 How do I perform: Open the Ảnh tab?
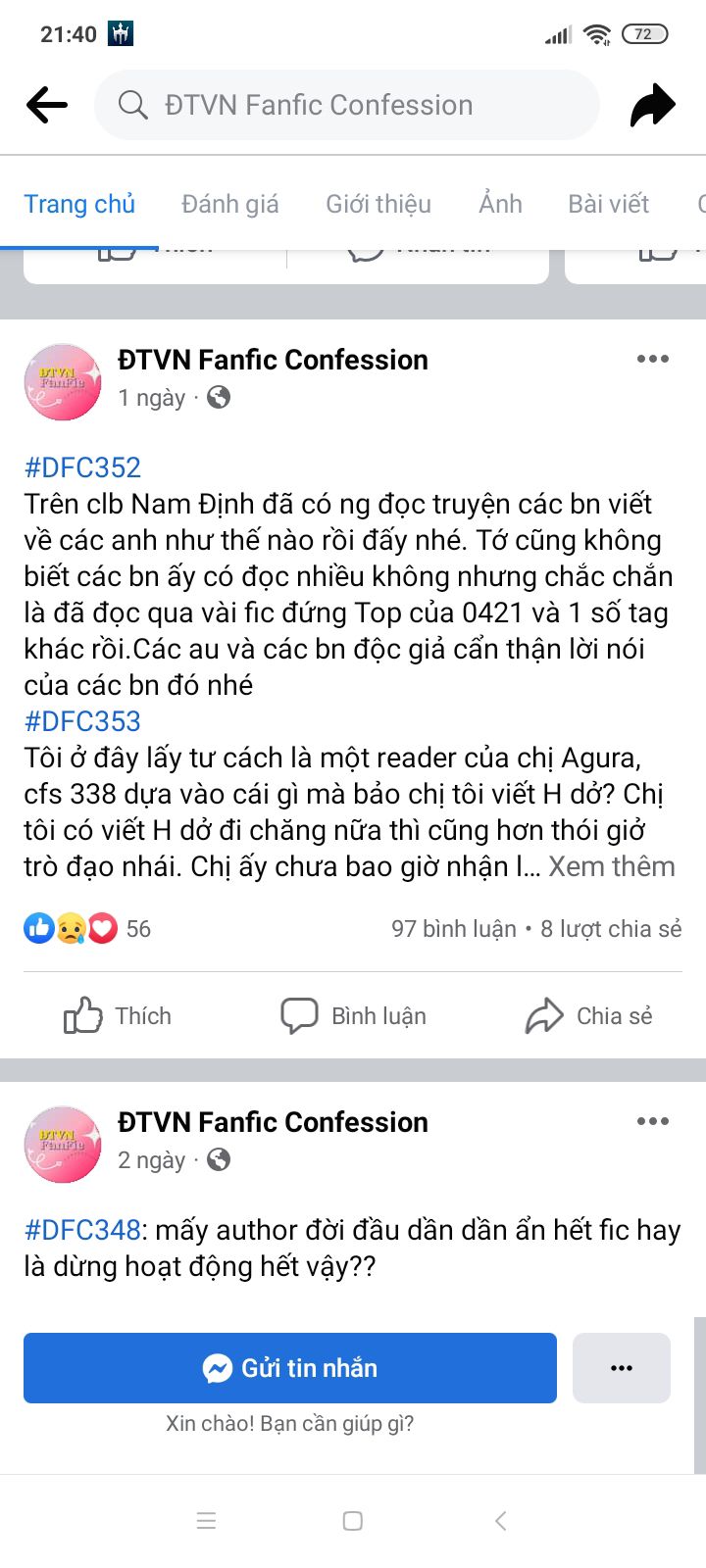[500, 204]
